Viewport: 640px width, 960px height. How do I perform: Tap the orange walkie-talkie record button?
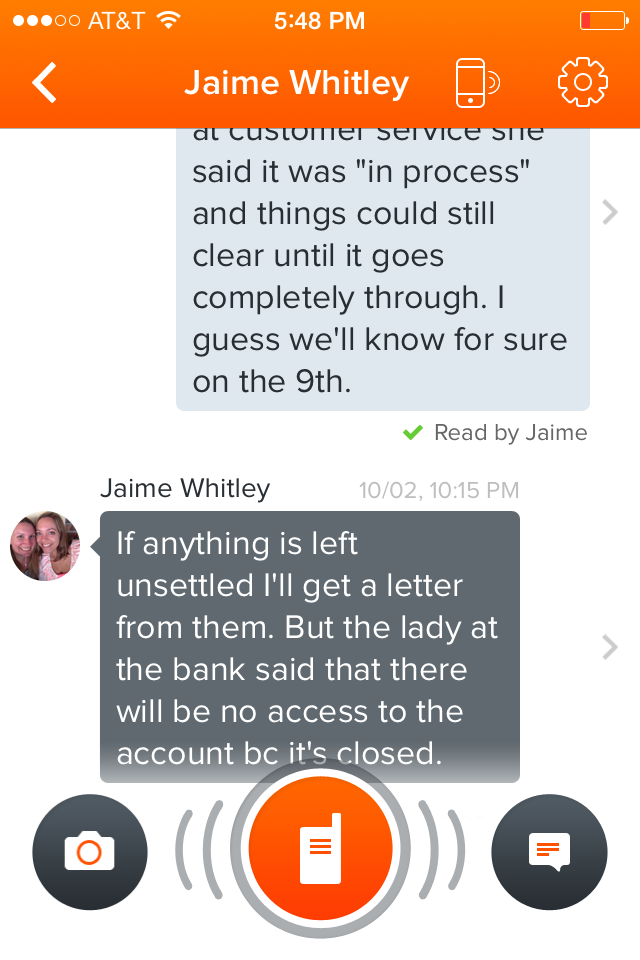[320, 848]
